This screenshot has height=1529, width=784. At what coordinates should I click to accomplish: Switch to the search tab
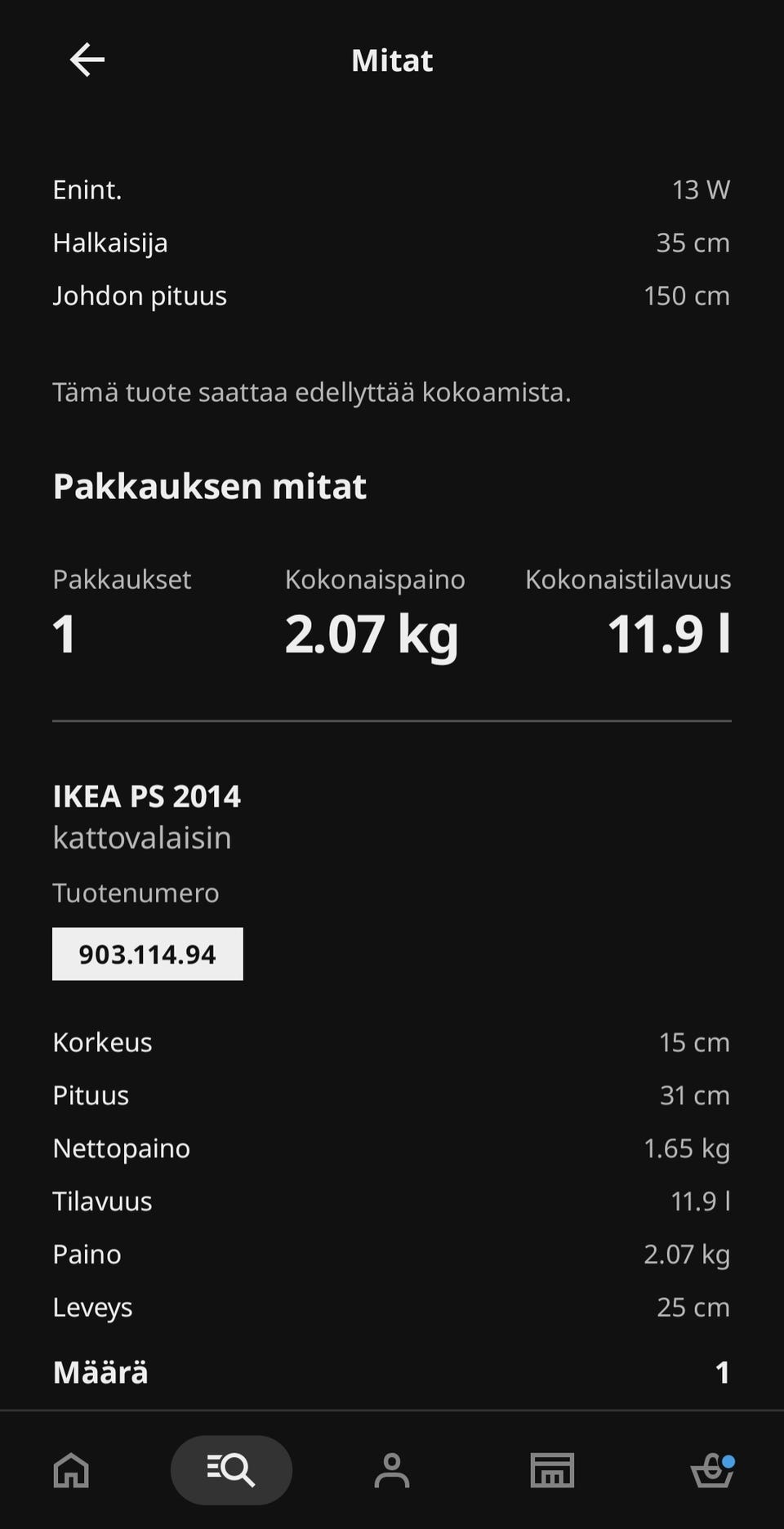click(x=231, y=1470)
